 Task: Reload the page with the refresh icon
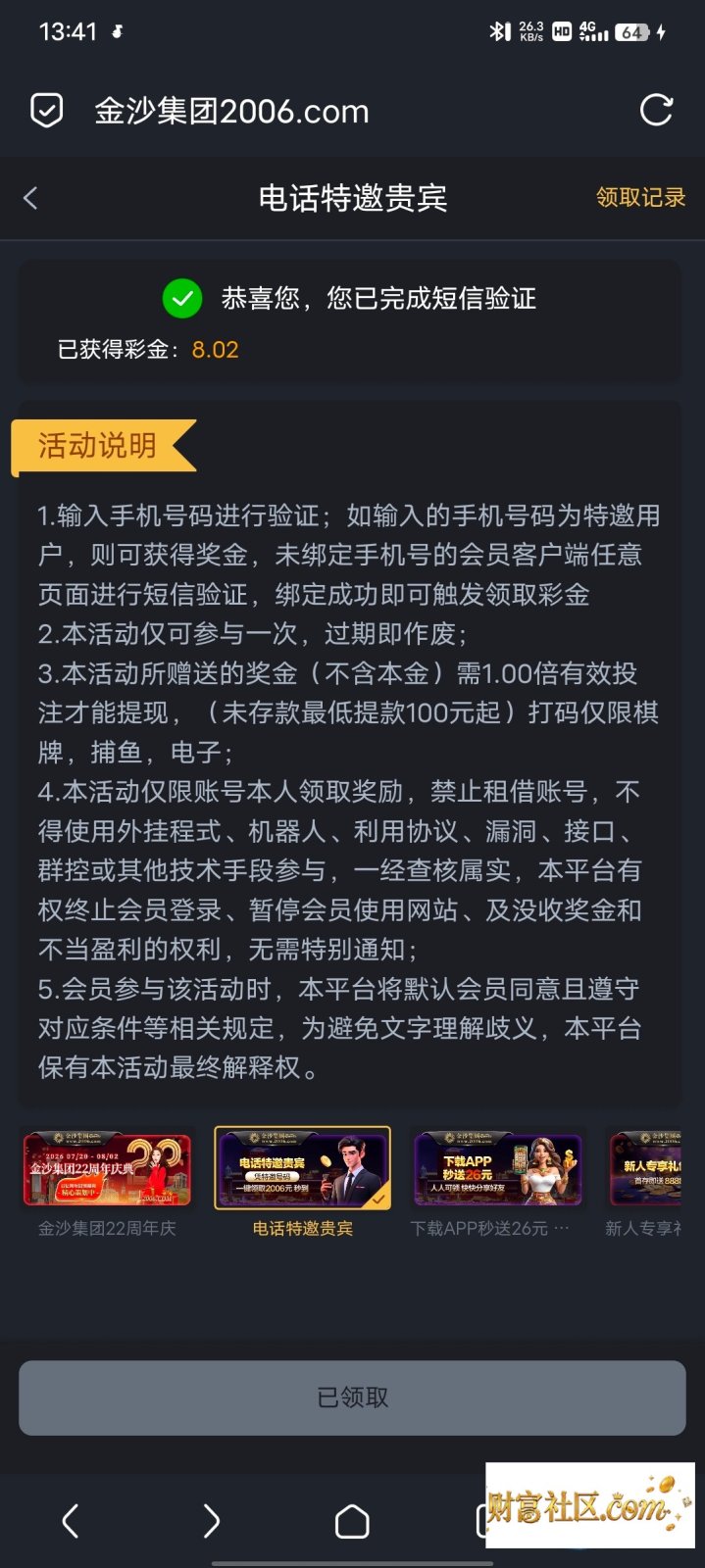(x=656, y=111)
